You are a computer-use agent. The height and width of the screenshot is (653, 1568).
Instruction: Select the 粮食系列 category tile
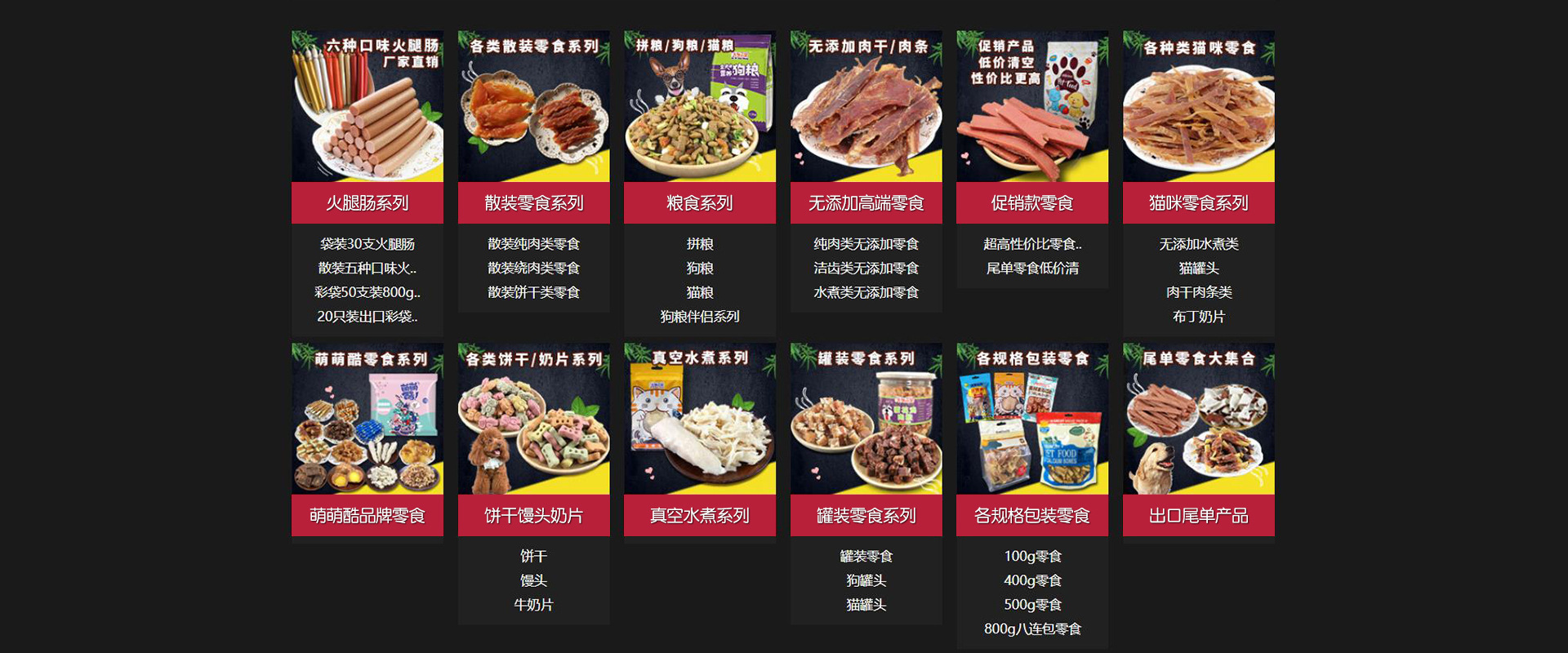coord(699,202)
